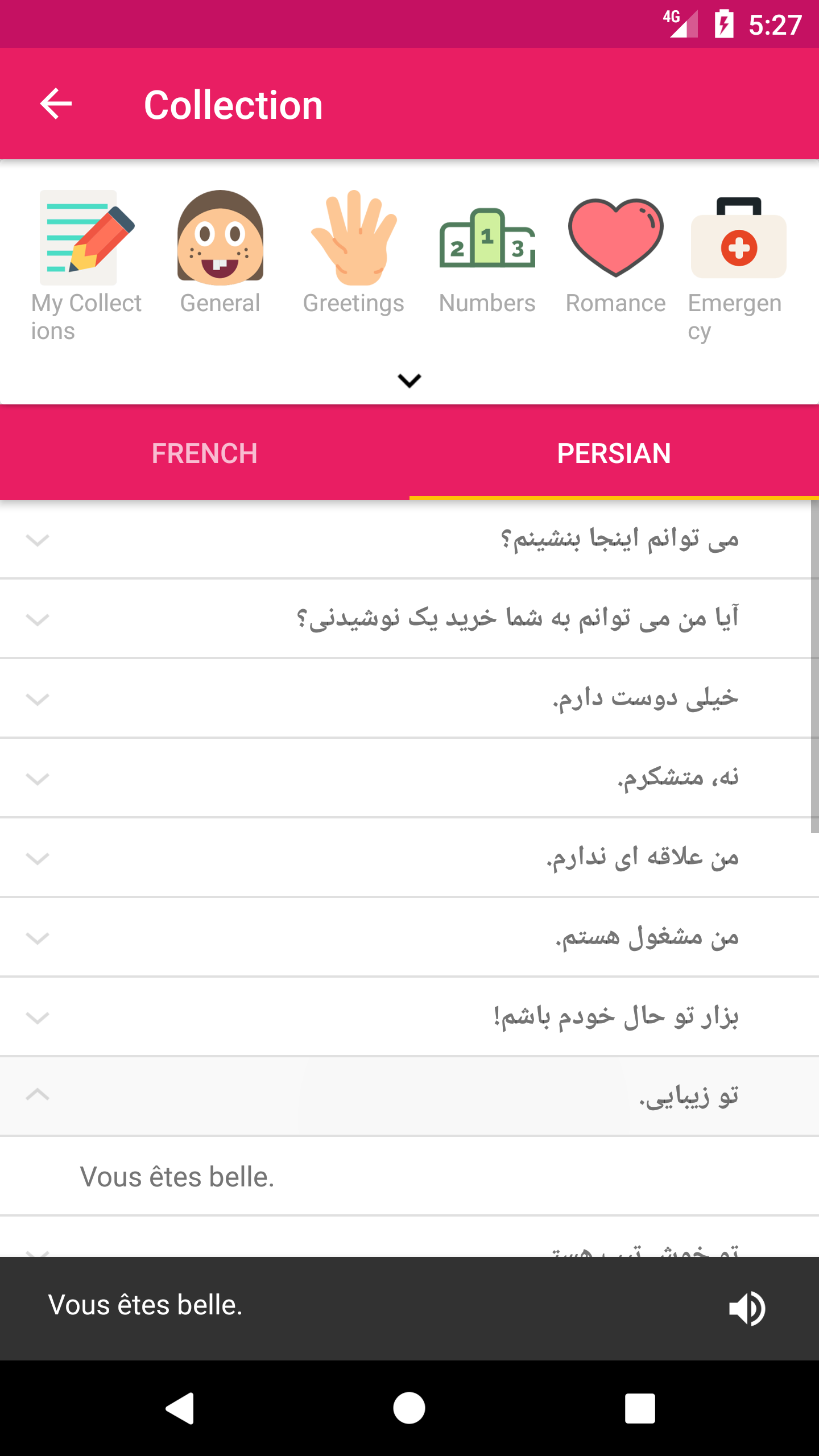
Task: Expand the phrase من مشغول هستم.
Action: [x=409, y=937]
